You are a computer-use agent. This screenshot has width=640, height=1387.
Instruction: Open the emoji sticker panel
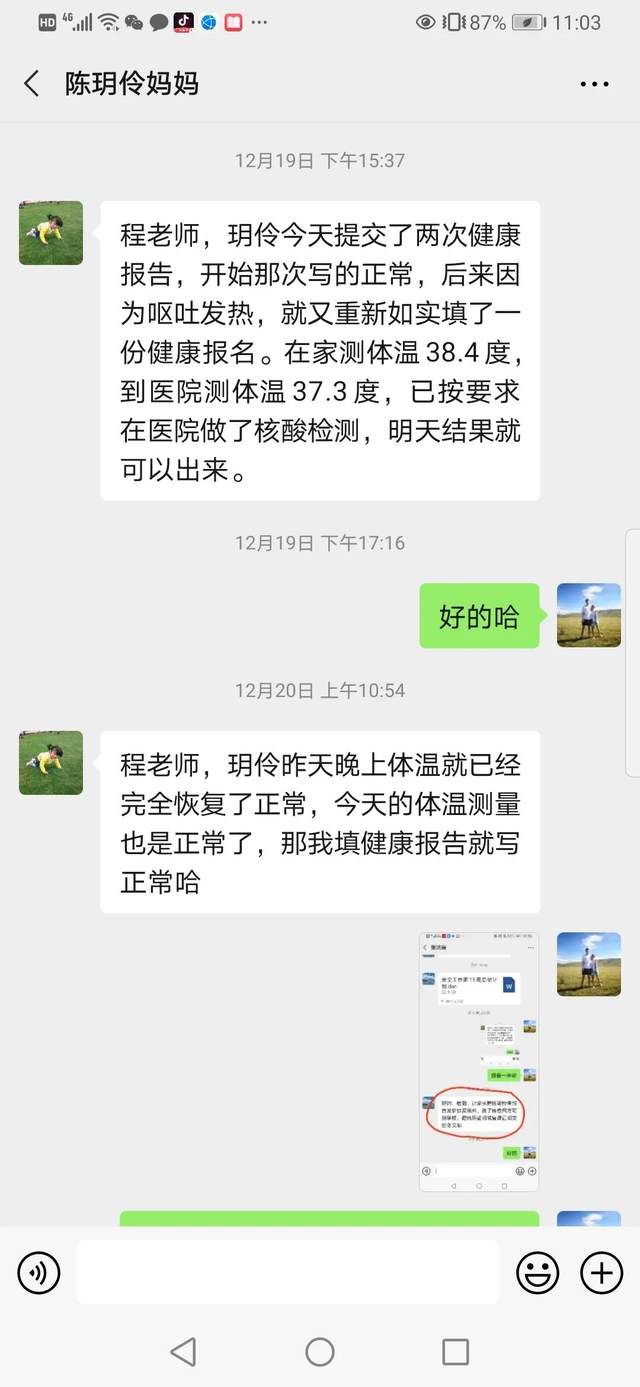pos(537,1272)
